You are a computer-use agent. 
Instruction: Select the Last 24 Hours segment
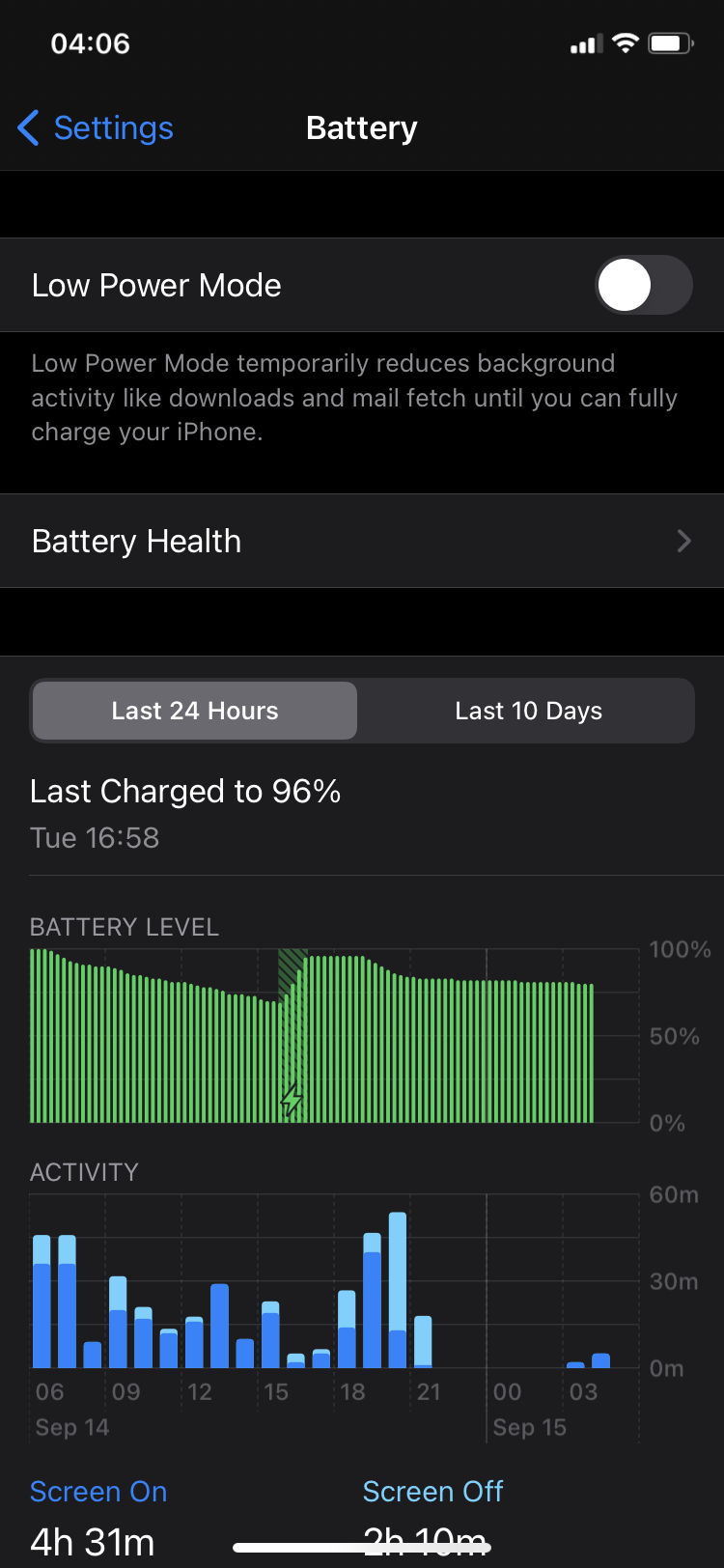[195, 711]
